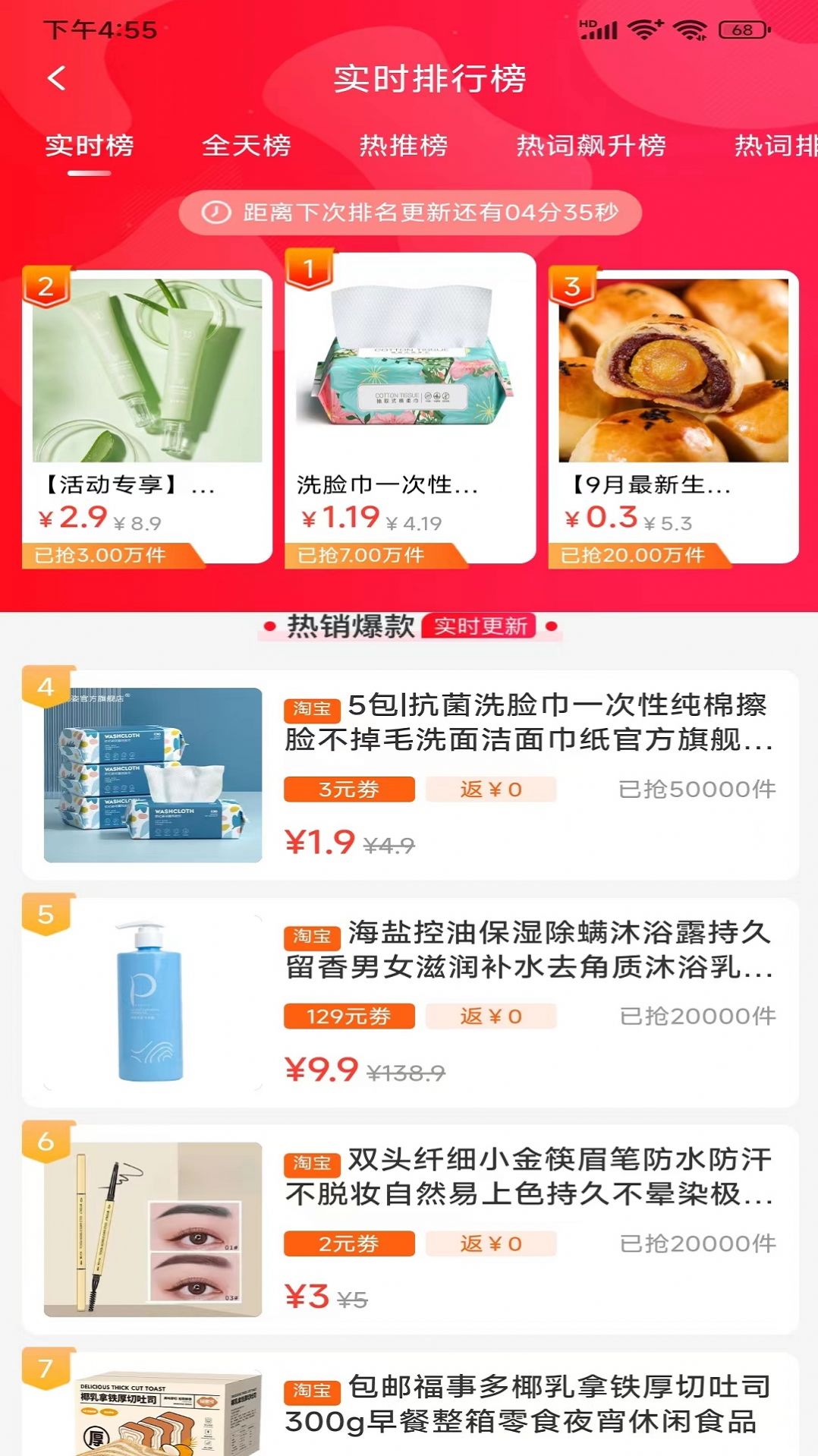Tap the 淘宝 icon on the body wash listing

[x=311, y=938]
